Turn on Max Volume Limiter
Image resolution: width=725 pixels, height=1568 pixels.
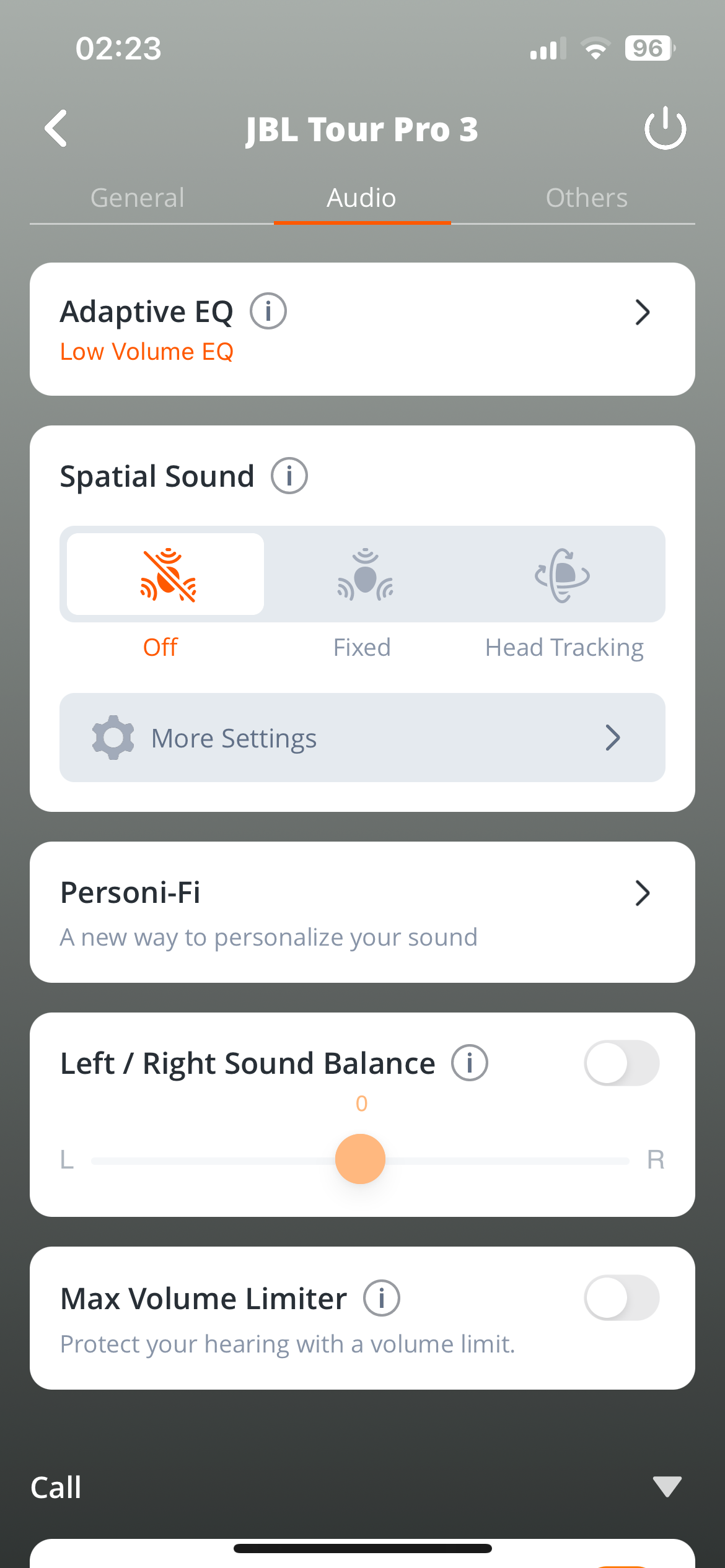(621, 1297)
